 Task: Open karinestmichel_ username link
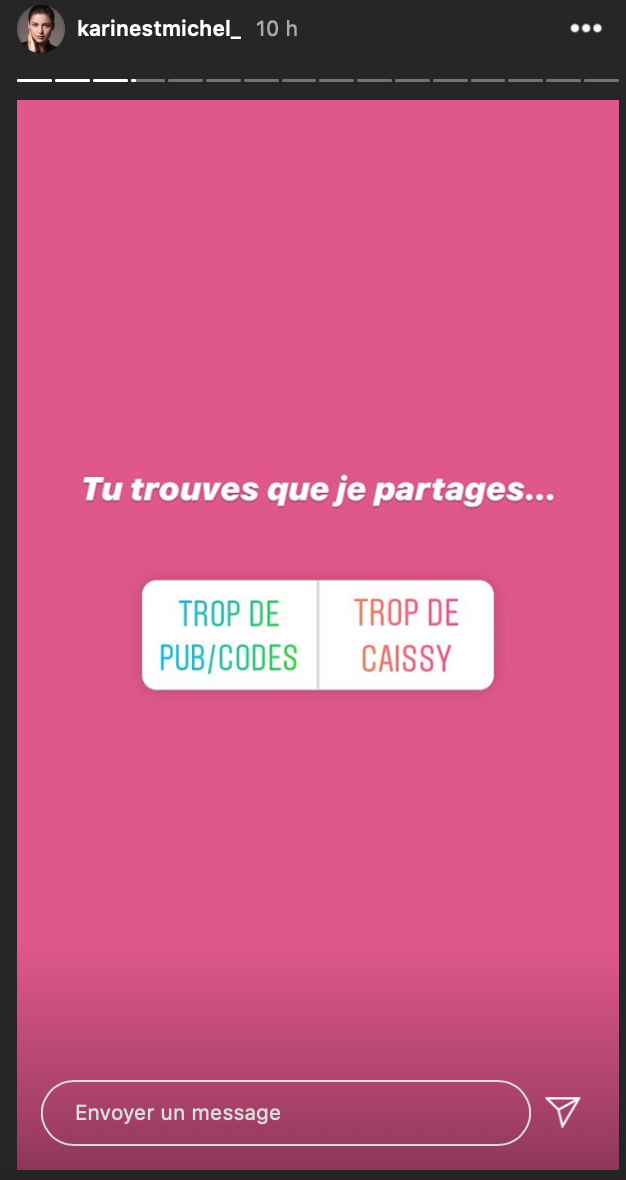[x=159, y=29]
